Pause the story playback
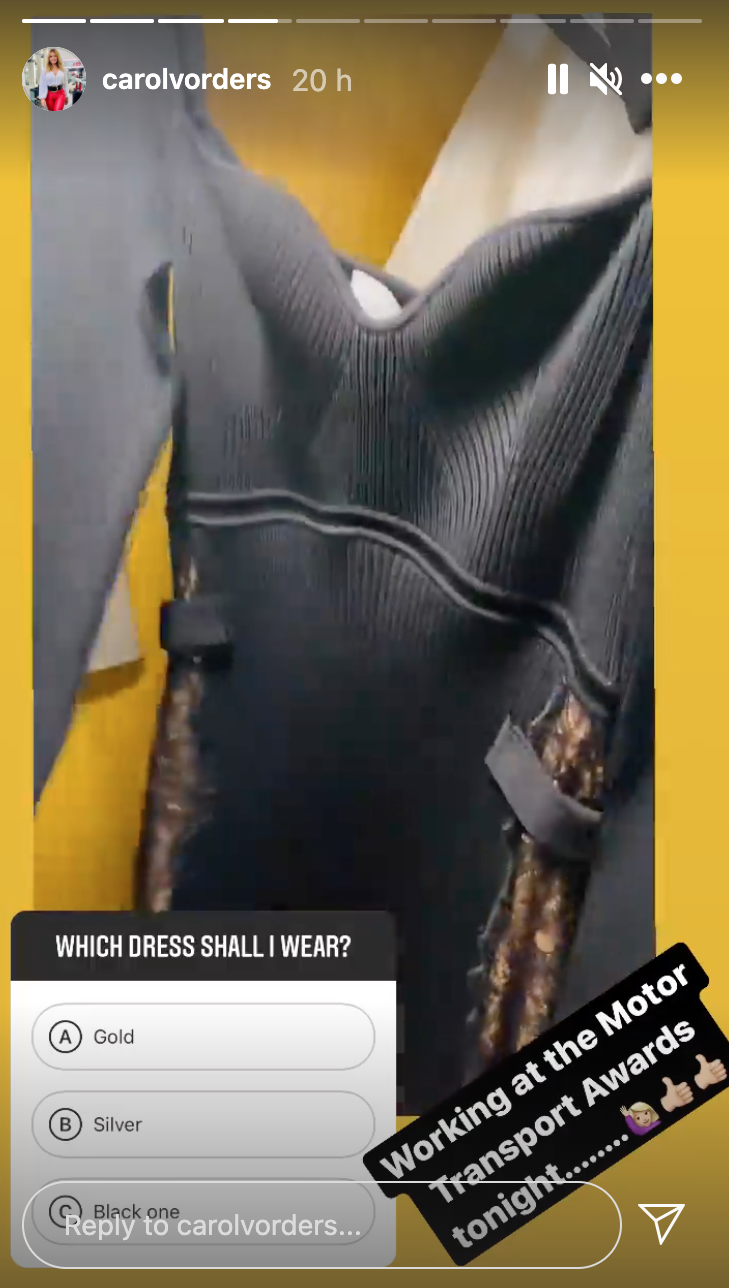729x1288 pixels. pyautogui.click(x=558, y=79)
